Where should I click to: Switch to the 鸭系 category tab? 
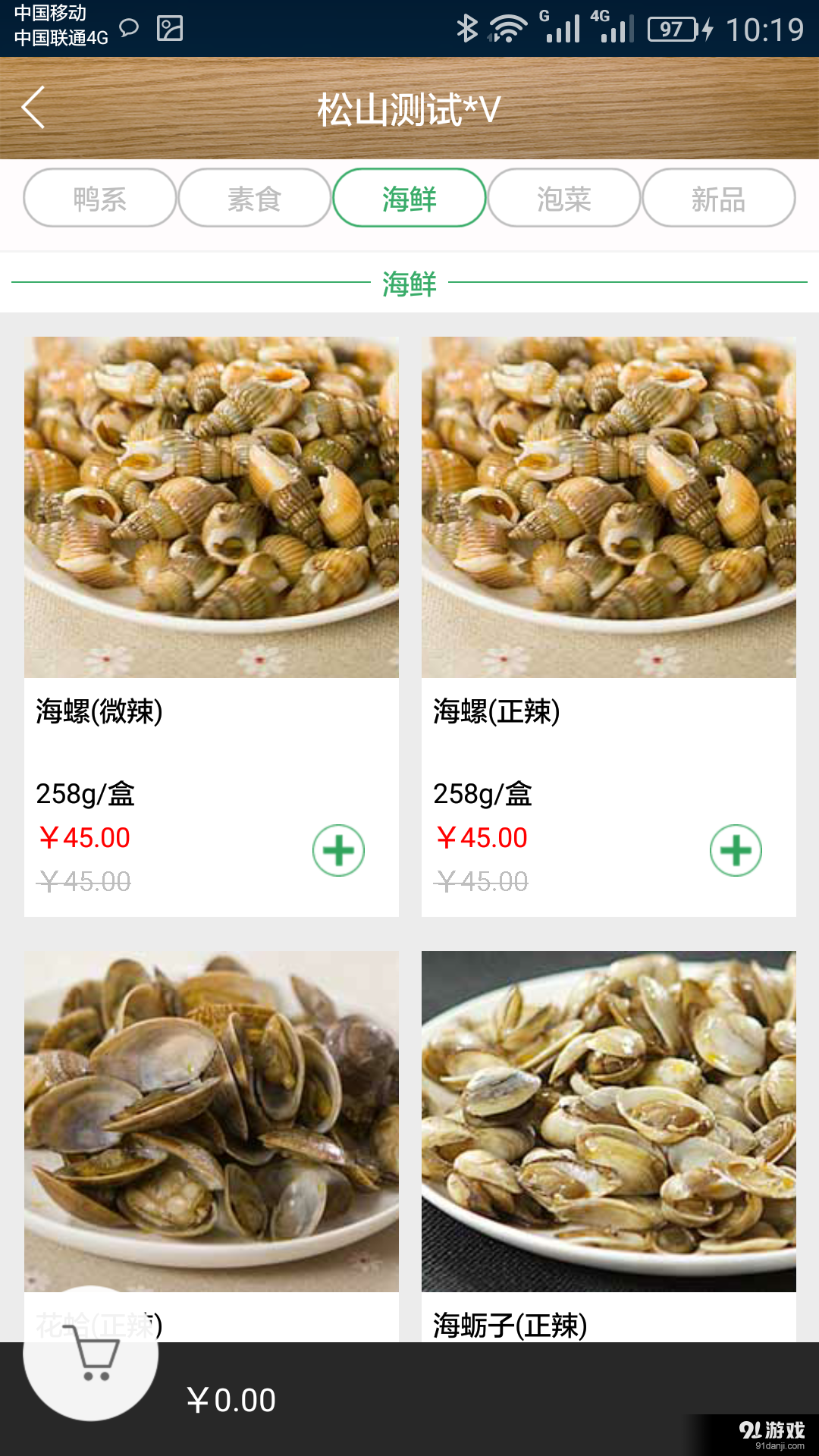tap(99, 198)
